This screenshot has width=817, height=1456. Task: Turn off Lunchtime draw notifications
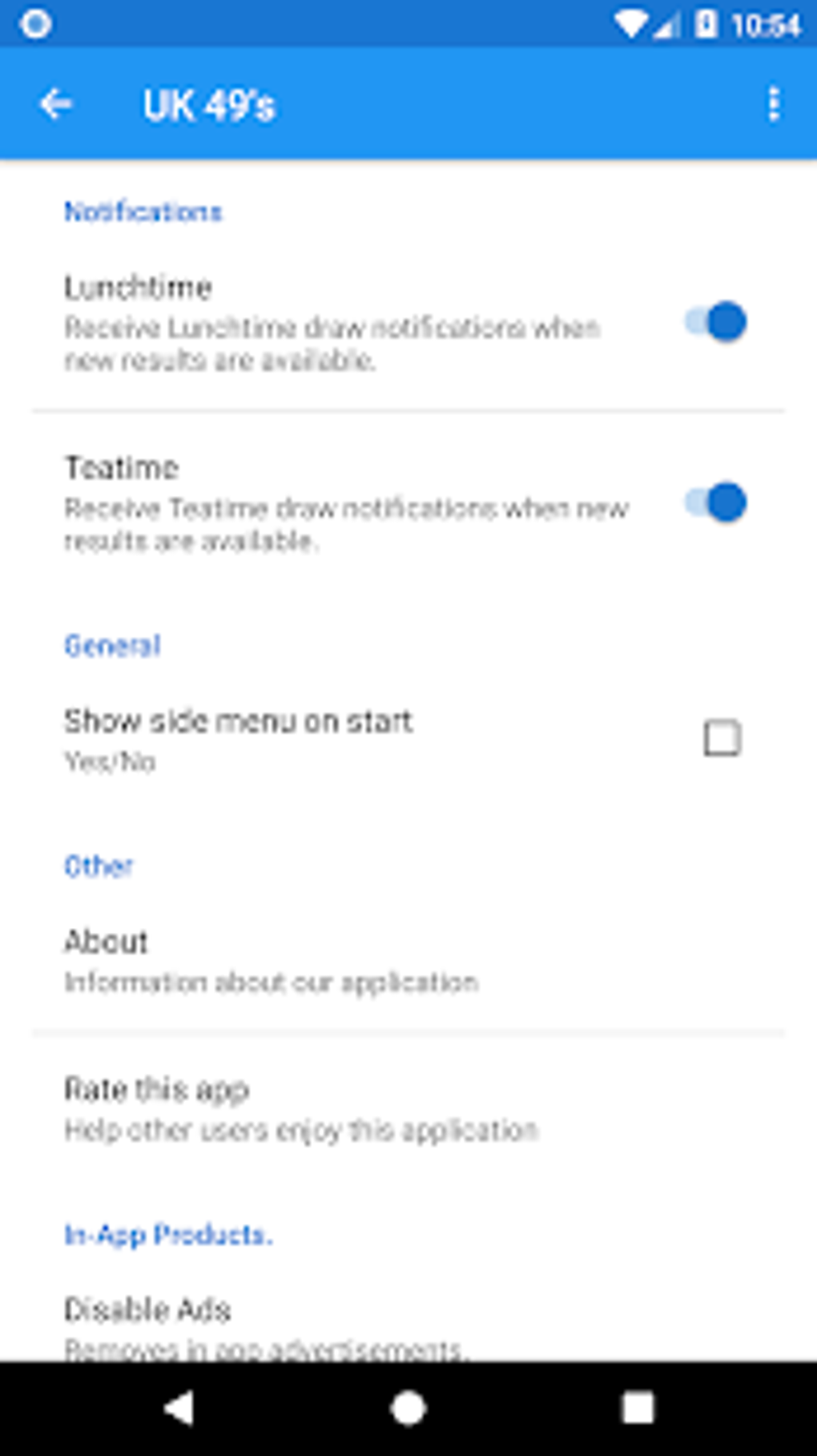coord(715,322)
